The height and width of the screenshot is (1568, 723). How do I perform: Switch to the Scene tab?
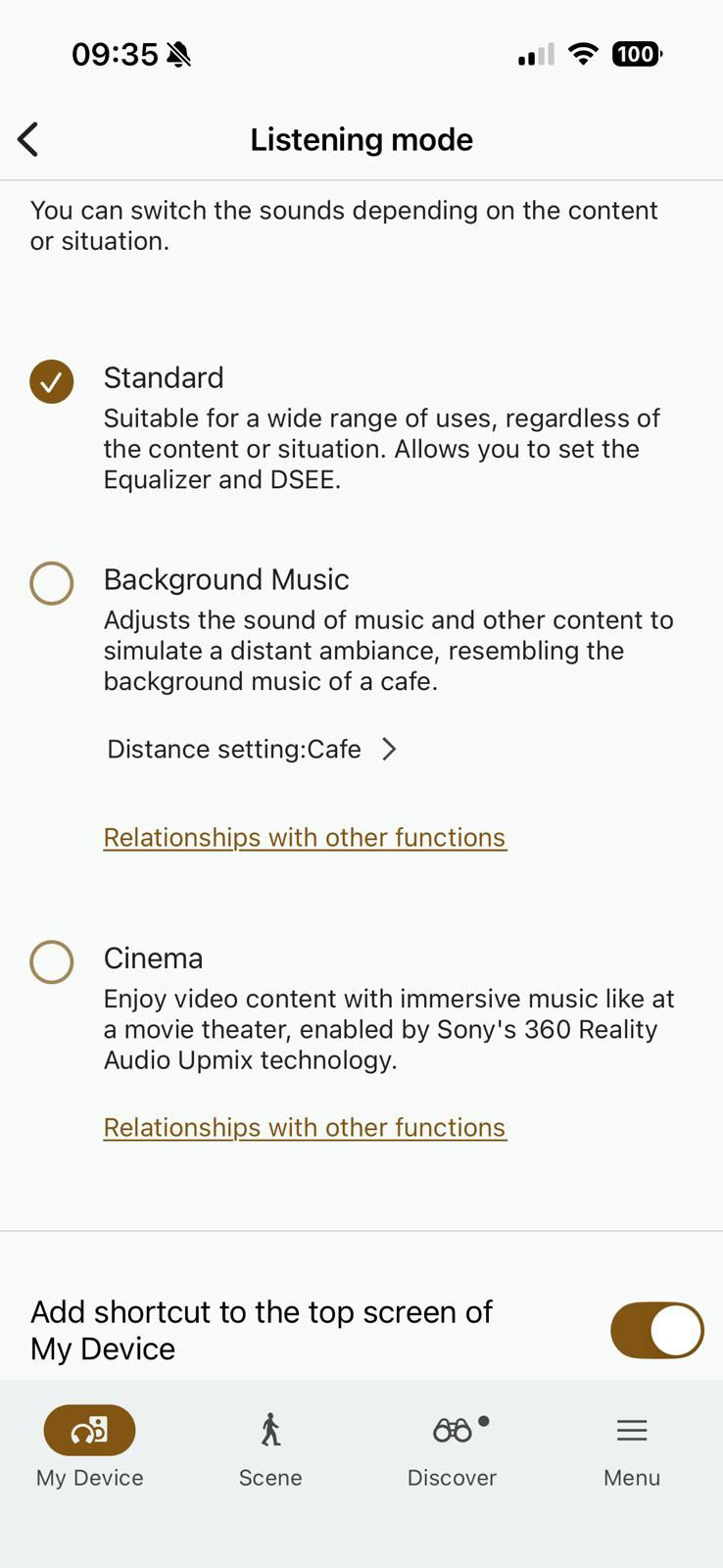(x=270, y=1446)
